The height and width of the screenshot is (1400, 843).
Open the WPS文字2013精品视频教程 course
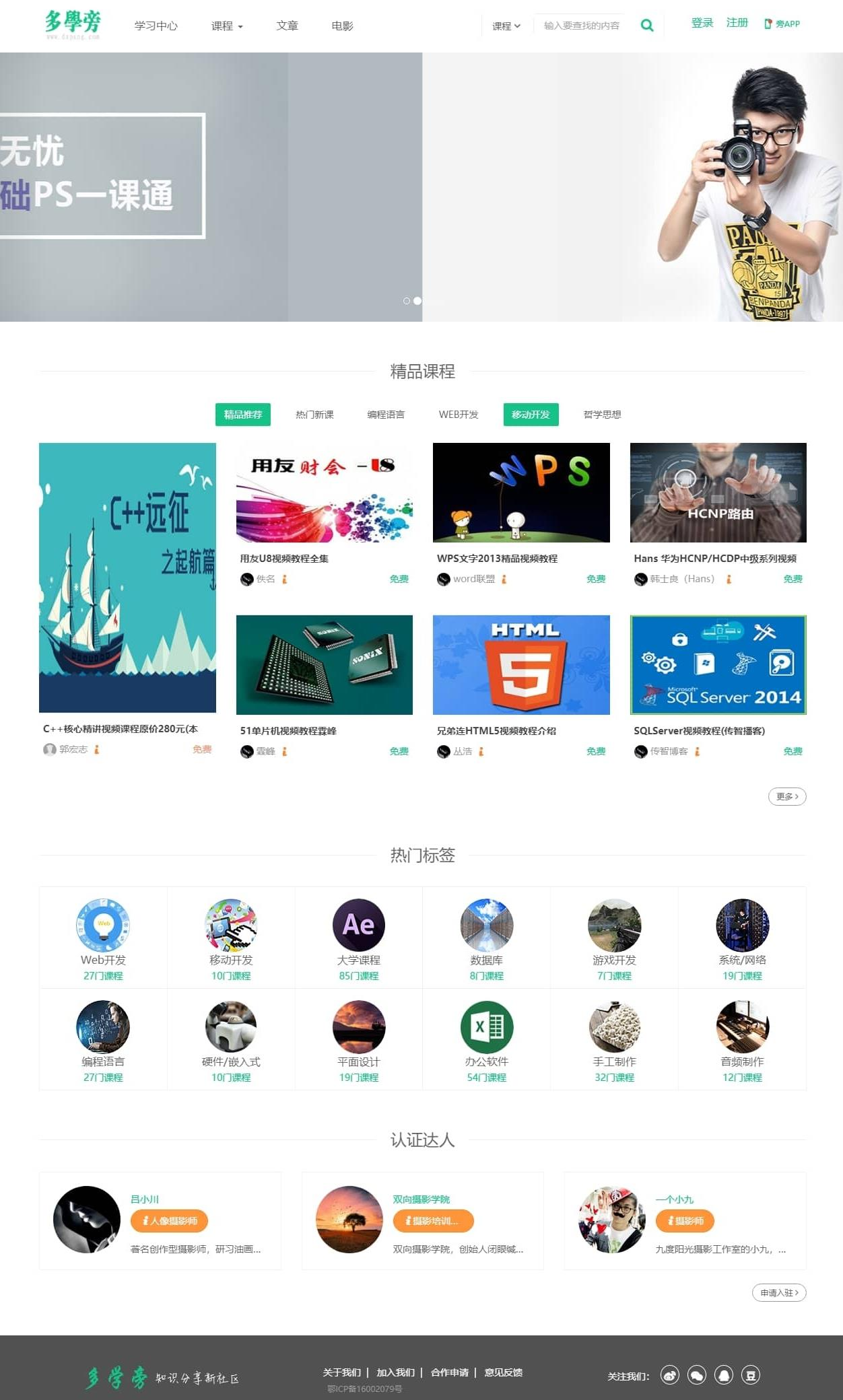(521, 493)
